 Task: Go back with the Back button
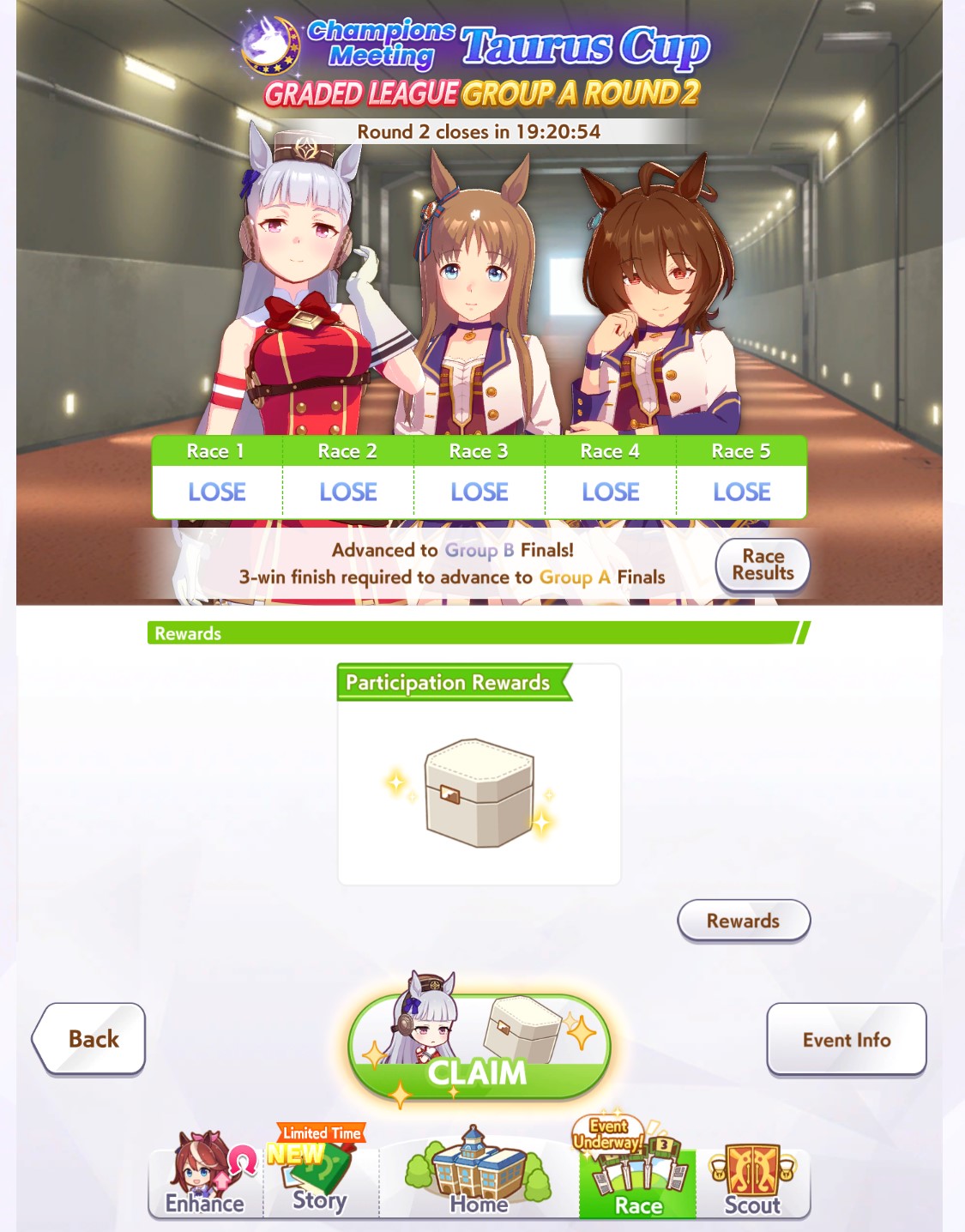click(89, 1039)
